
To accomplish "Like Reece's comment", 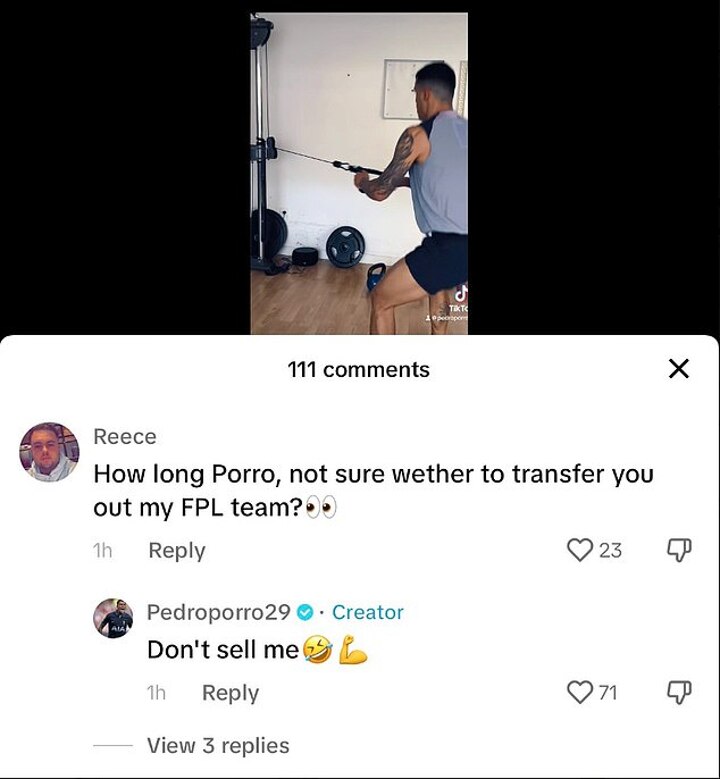I will [x=581, y=550].
